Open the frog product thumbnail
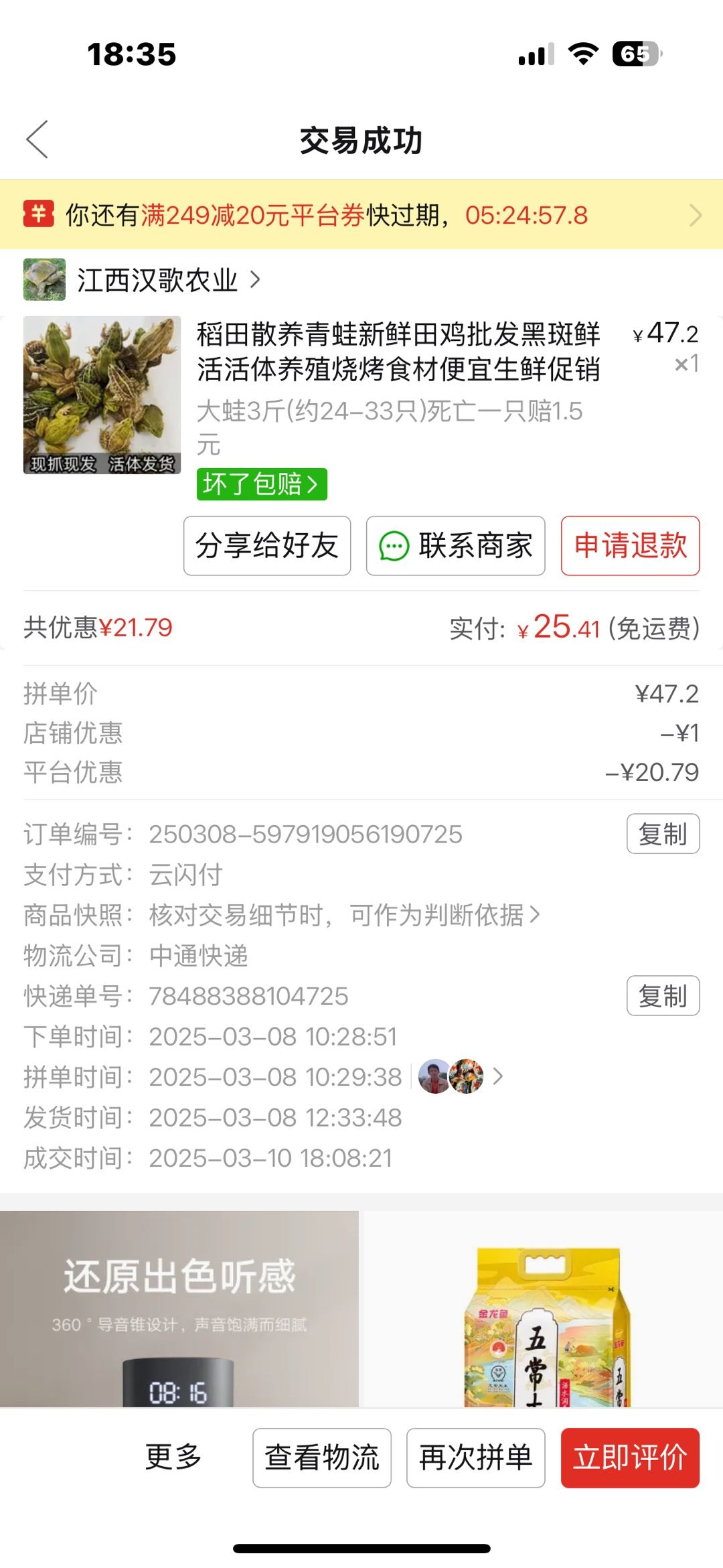 [x=102, y=395]
